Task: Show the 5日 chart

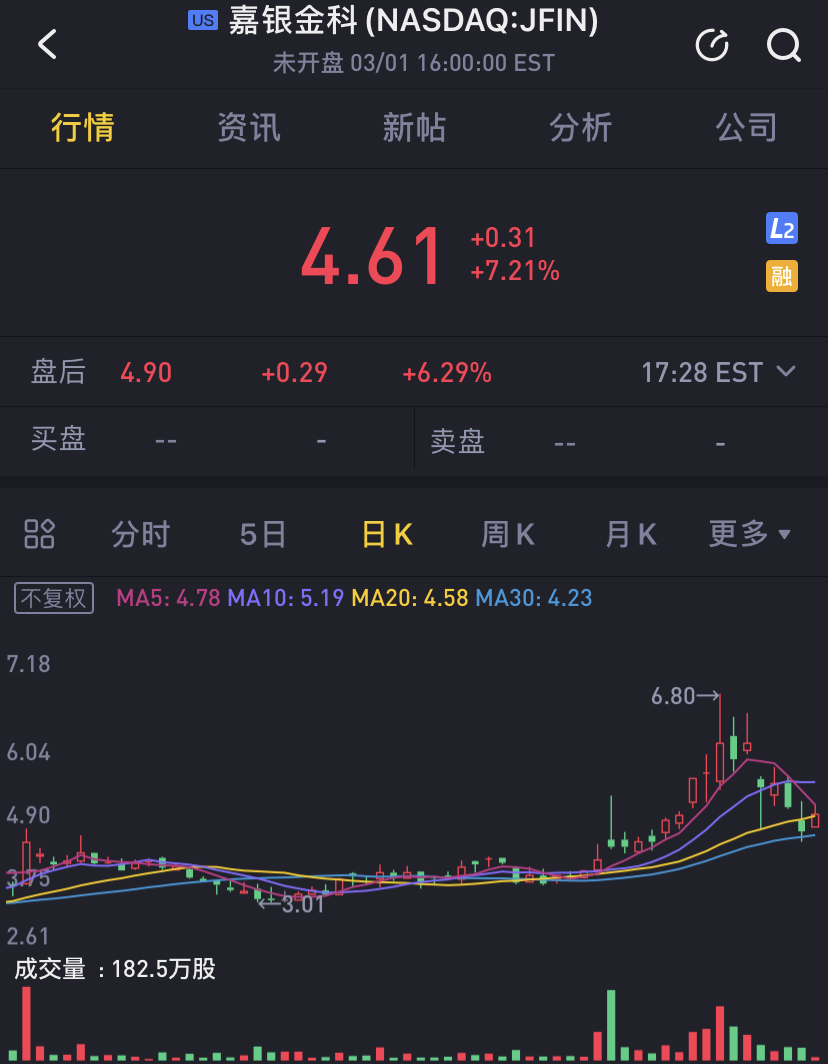Action: [263, 535]
